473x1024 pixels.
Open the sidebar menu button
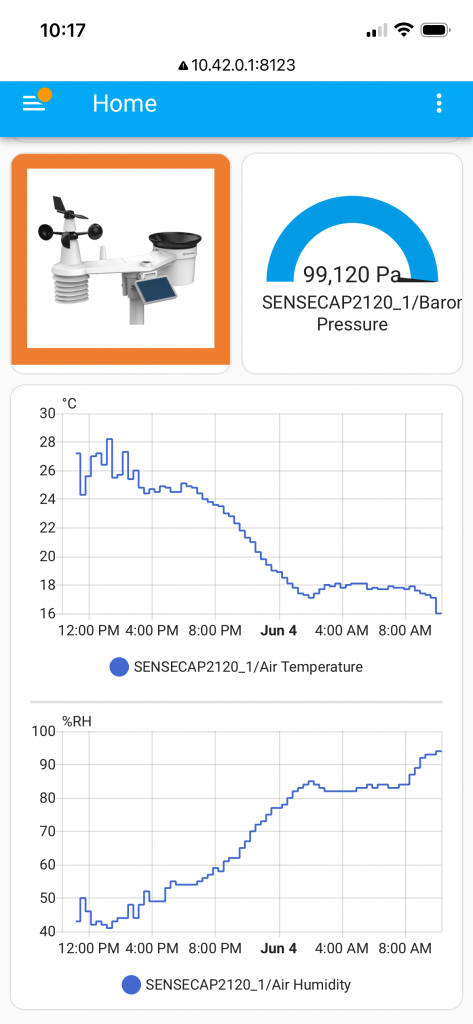tap(35, 103)
